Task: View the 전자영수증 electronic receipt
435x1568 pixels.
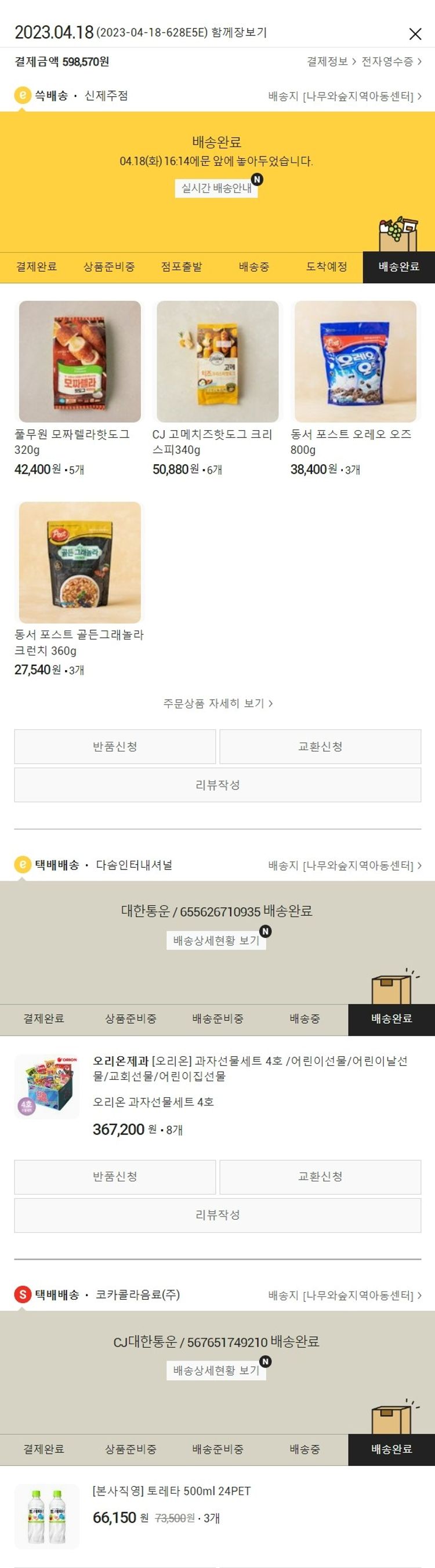Action: tap(390, 61)
